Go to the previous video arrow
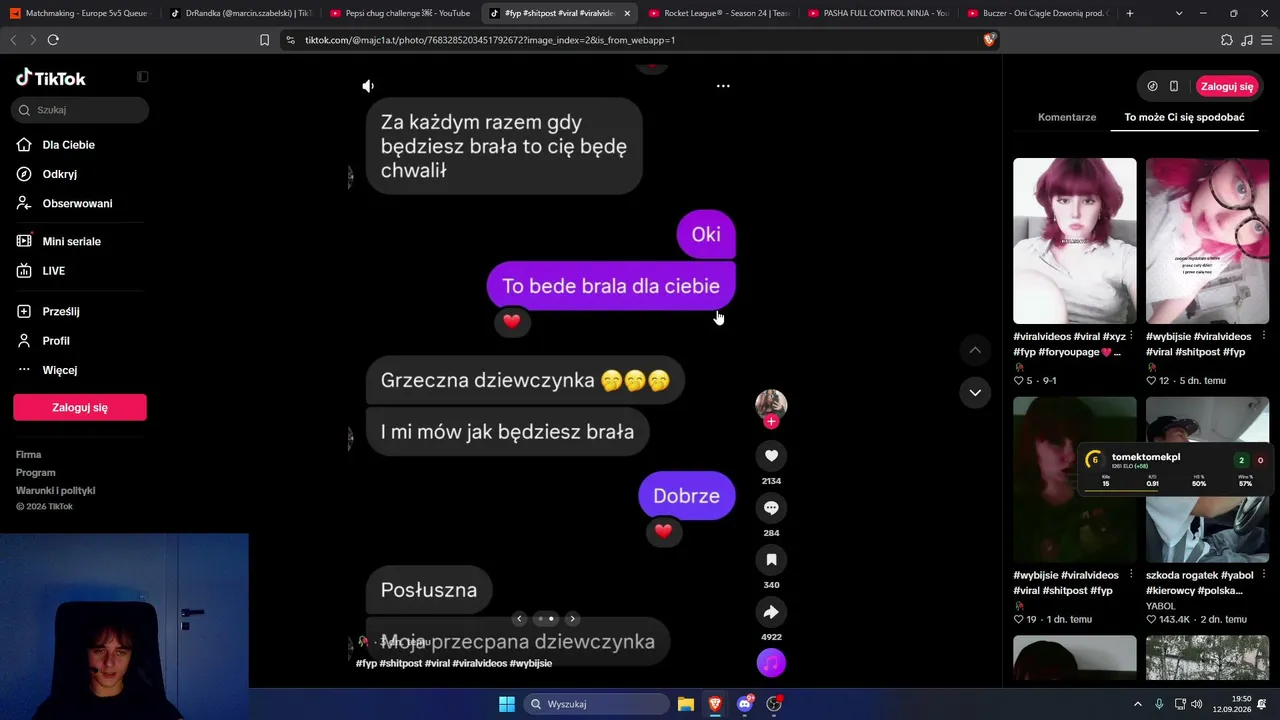Image resolution: width=1280 pixels, height=720 pixels. coord(975,350)
